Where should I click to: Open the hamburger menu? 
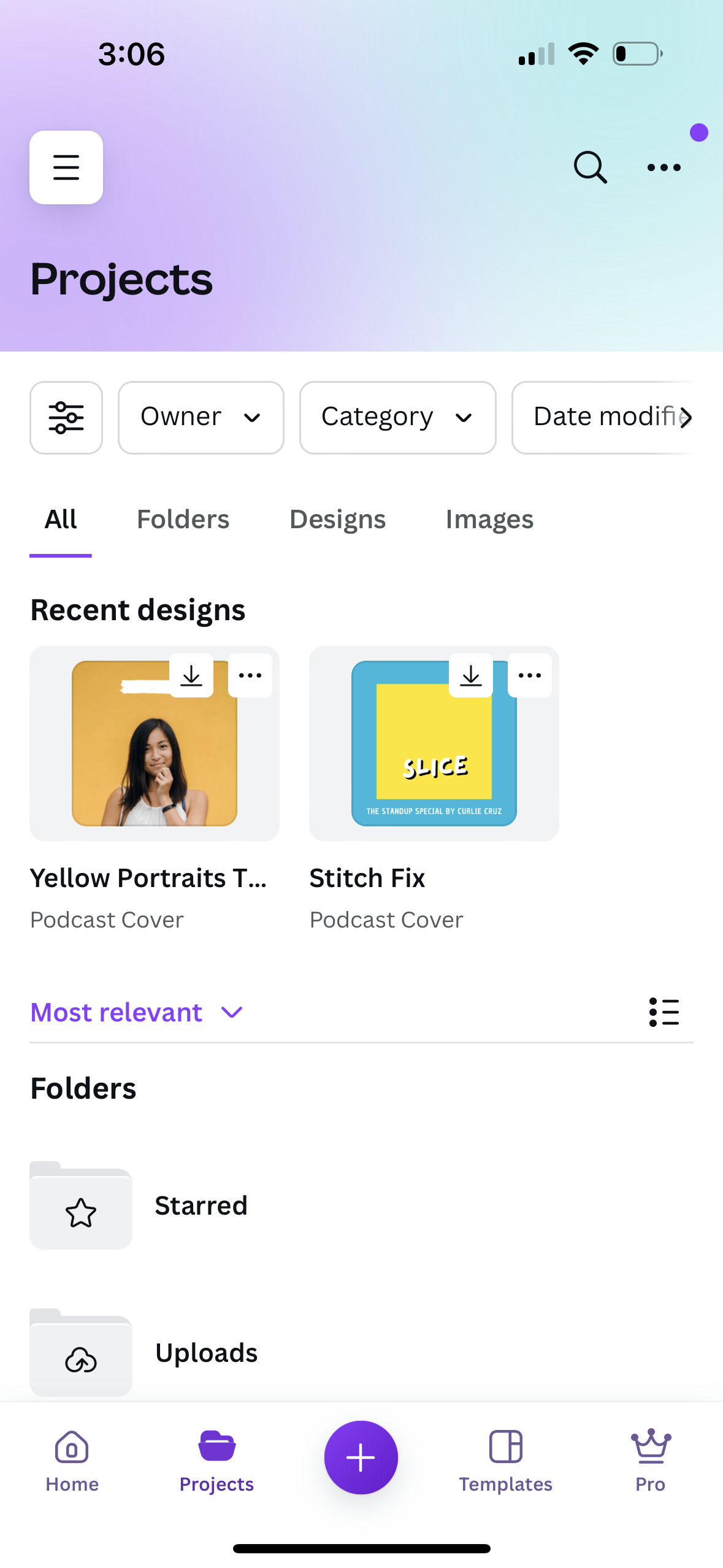click(66, 167)
